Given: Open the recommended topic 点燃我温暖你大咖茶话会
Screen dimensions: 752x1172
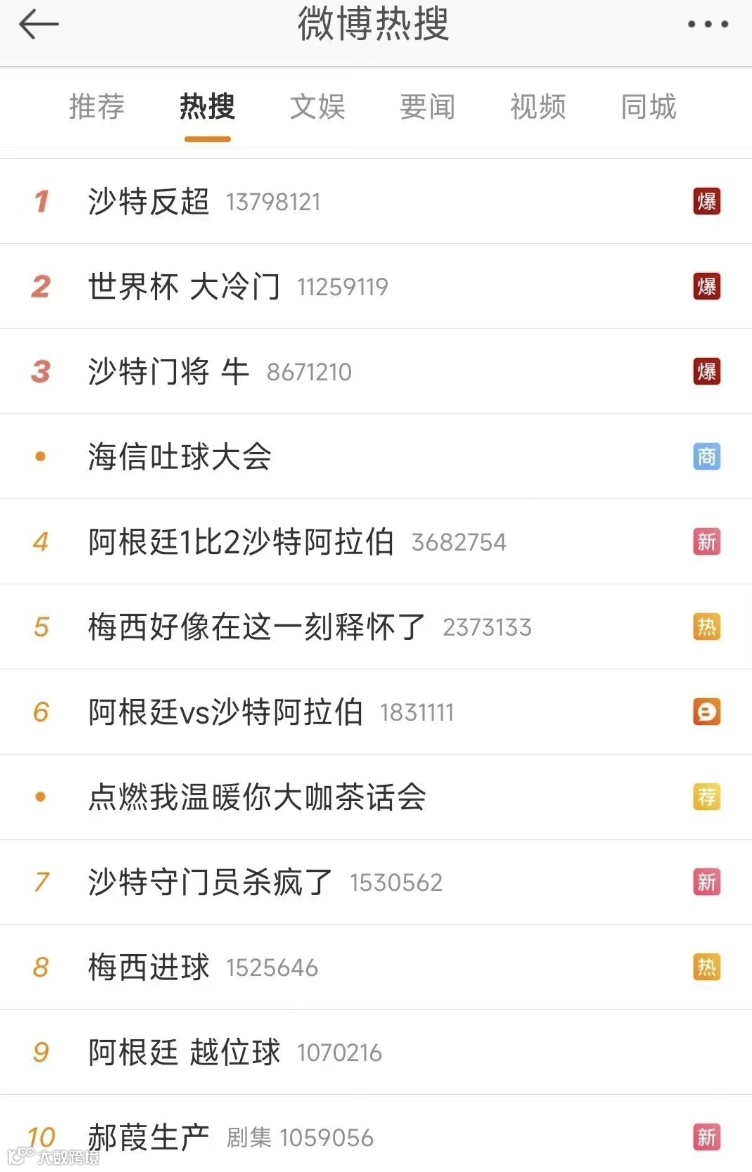Looking at the screenshot, I should 376,798.
